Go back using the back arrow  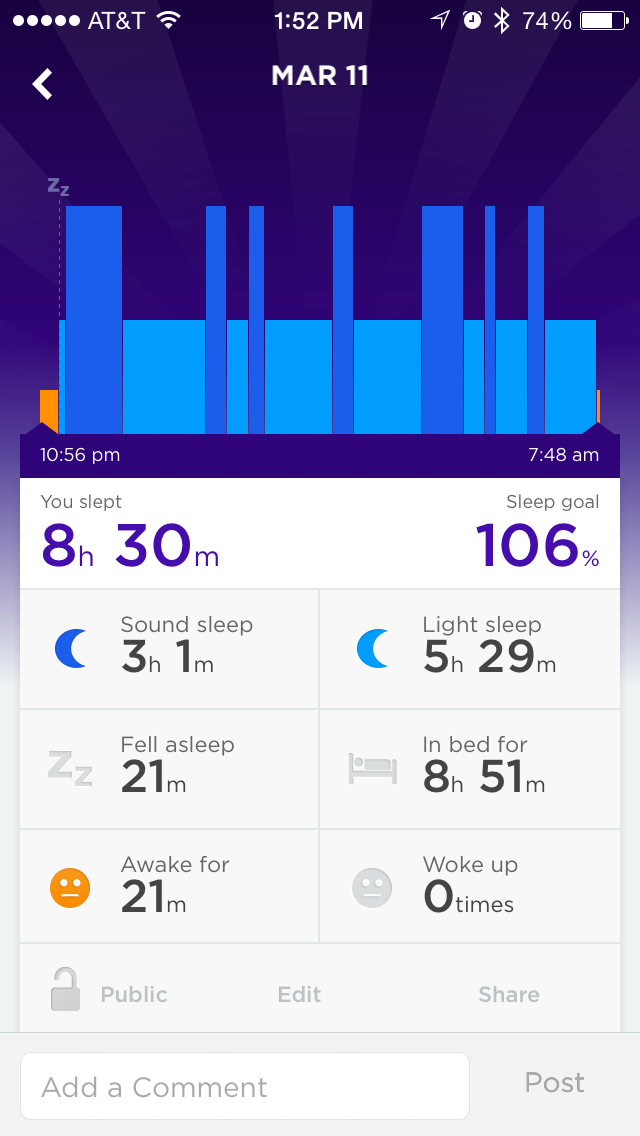pos(42,84)
